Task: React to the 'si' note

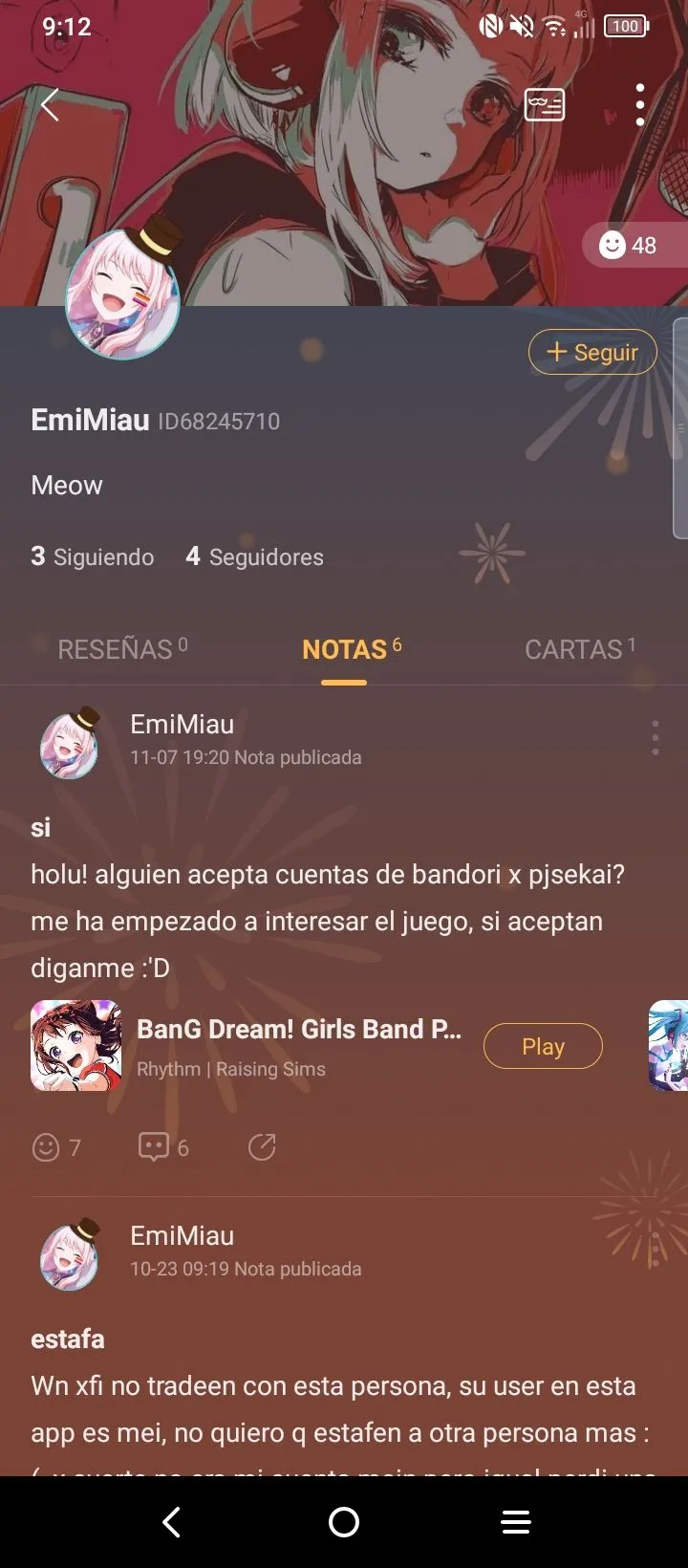Action: click(x=56, y=1147)
